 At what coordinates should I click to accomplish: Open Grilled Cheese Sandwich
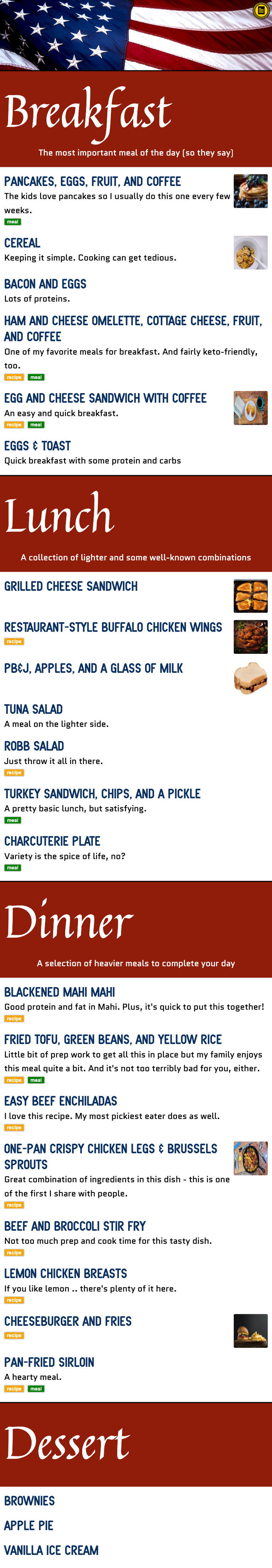71,586
